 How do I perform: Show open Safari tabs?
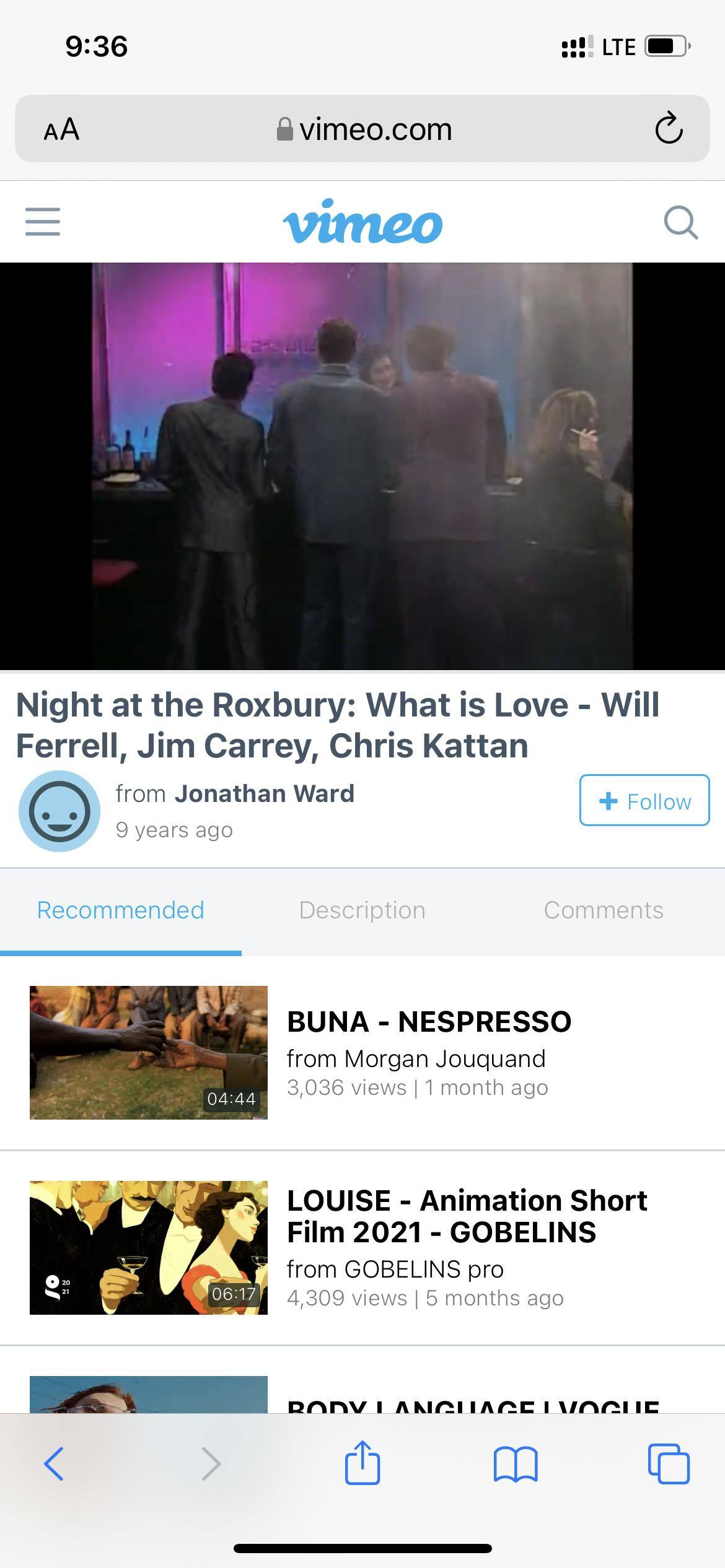tap(669, 1464)
